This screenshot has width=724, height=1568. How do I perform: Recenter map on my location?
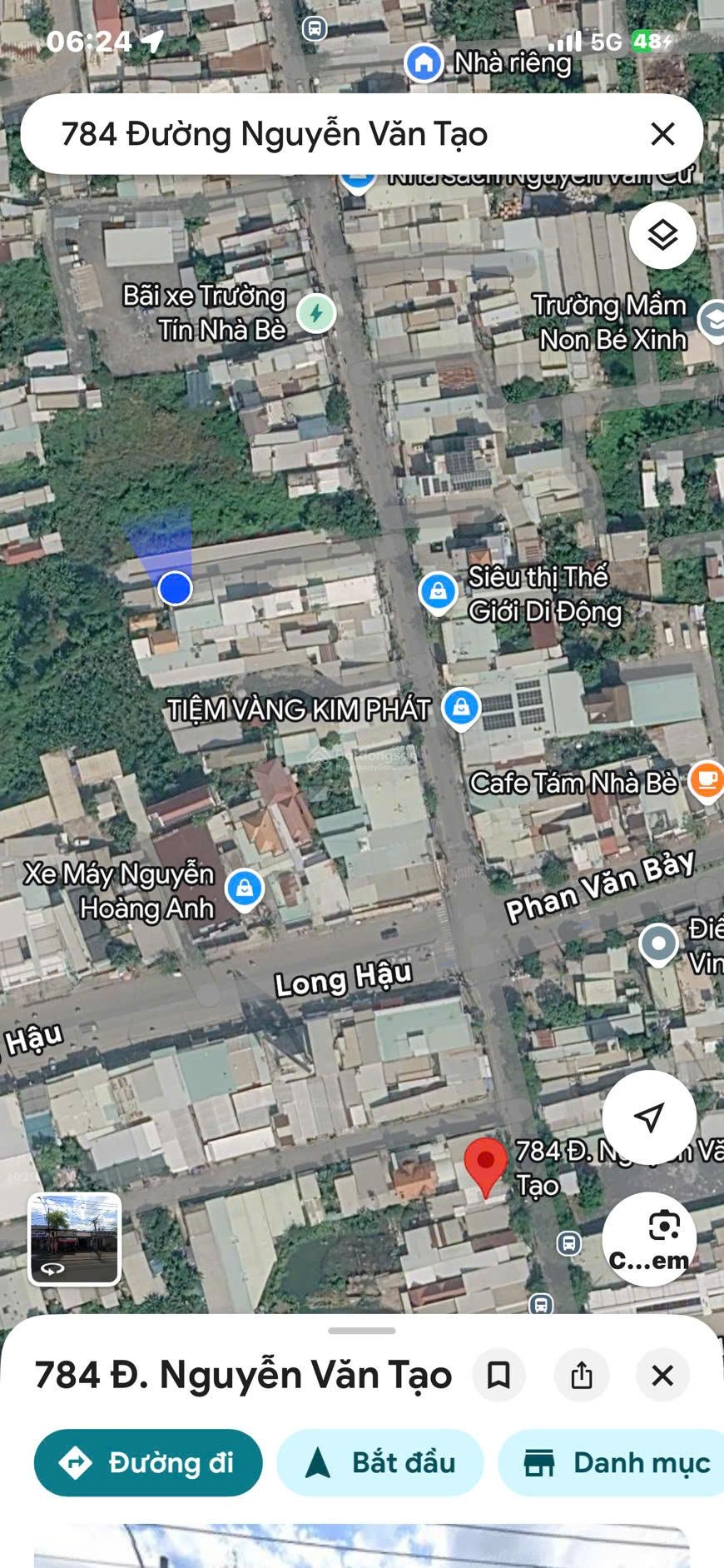click(649, 1117)
